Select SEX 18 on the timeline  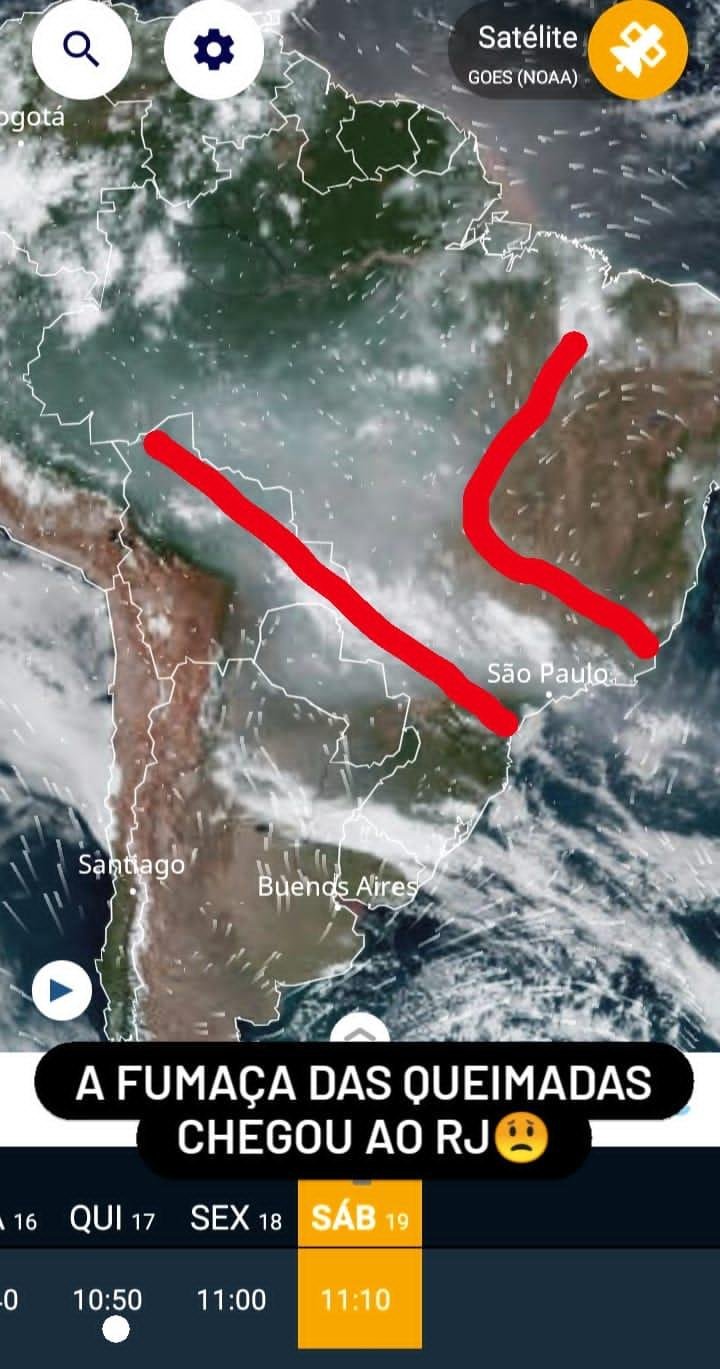tap(236, 1219)
